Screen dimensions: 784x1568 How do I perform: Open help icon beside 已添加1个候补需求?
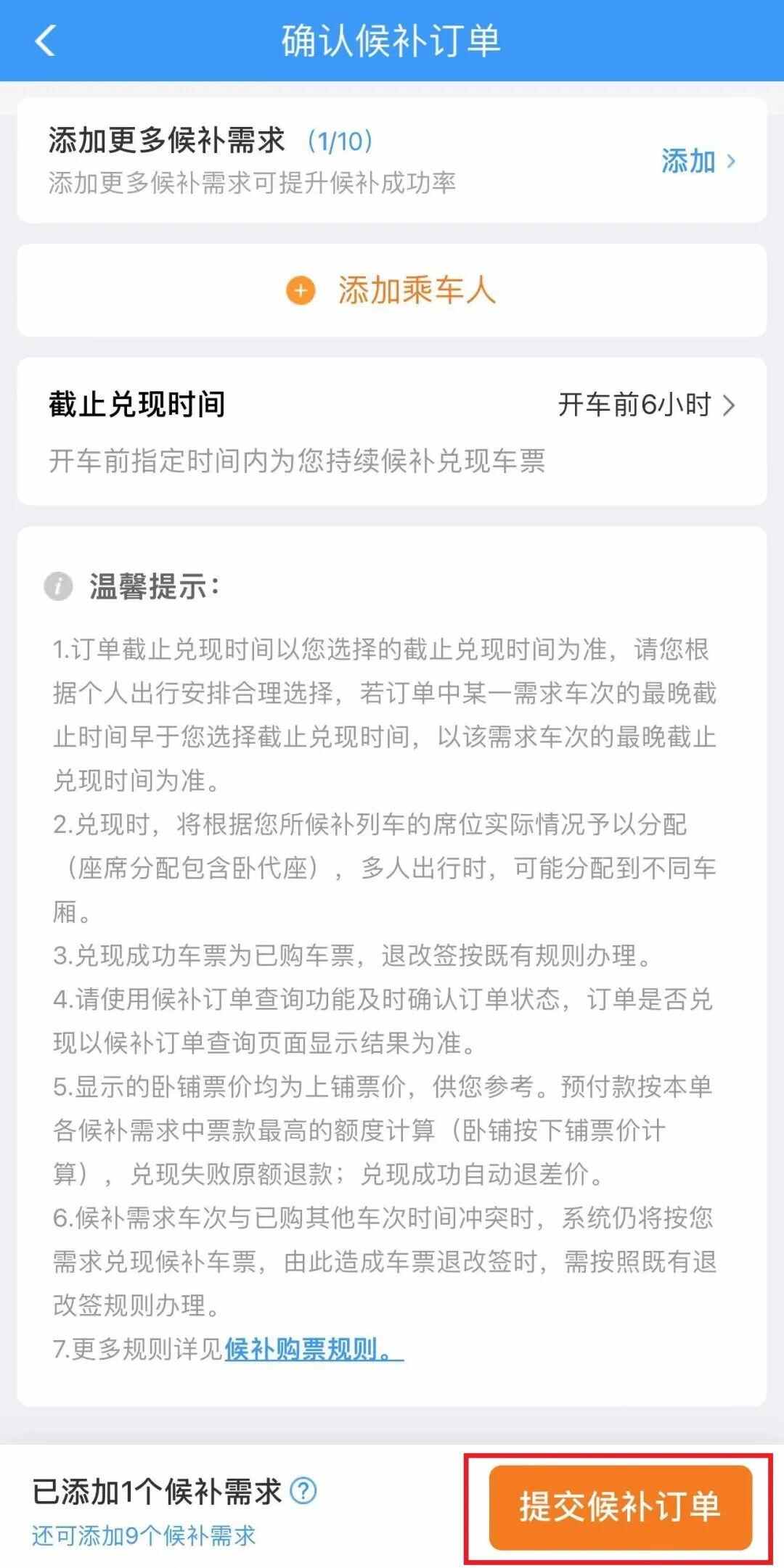303,1491
